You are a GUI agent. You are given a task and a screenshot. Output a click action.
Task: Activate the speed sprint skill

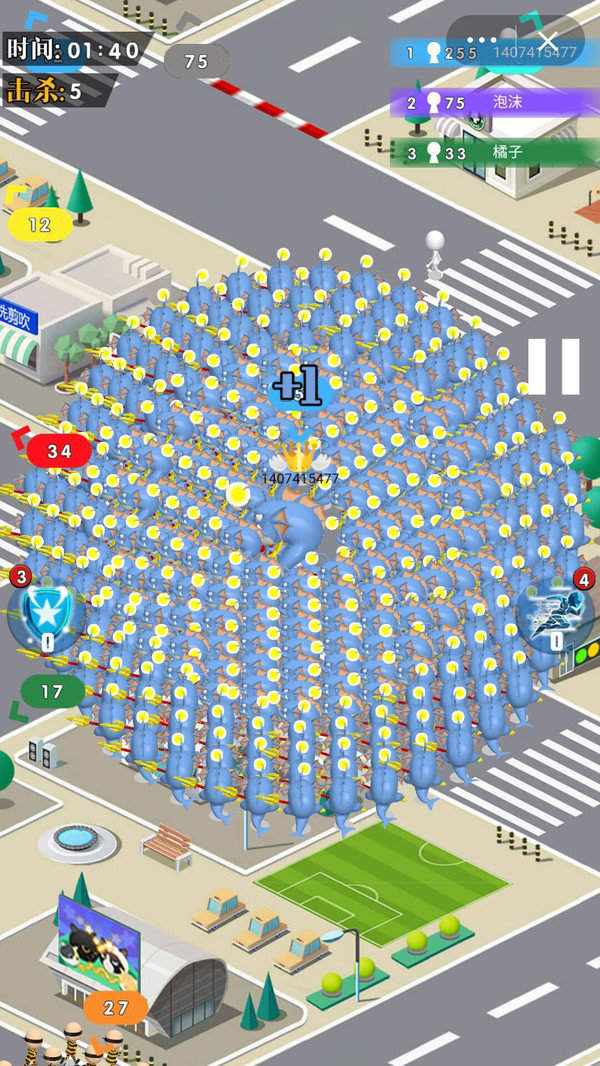pos(554,614)
